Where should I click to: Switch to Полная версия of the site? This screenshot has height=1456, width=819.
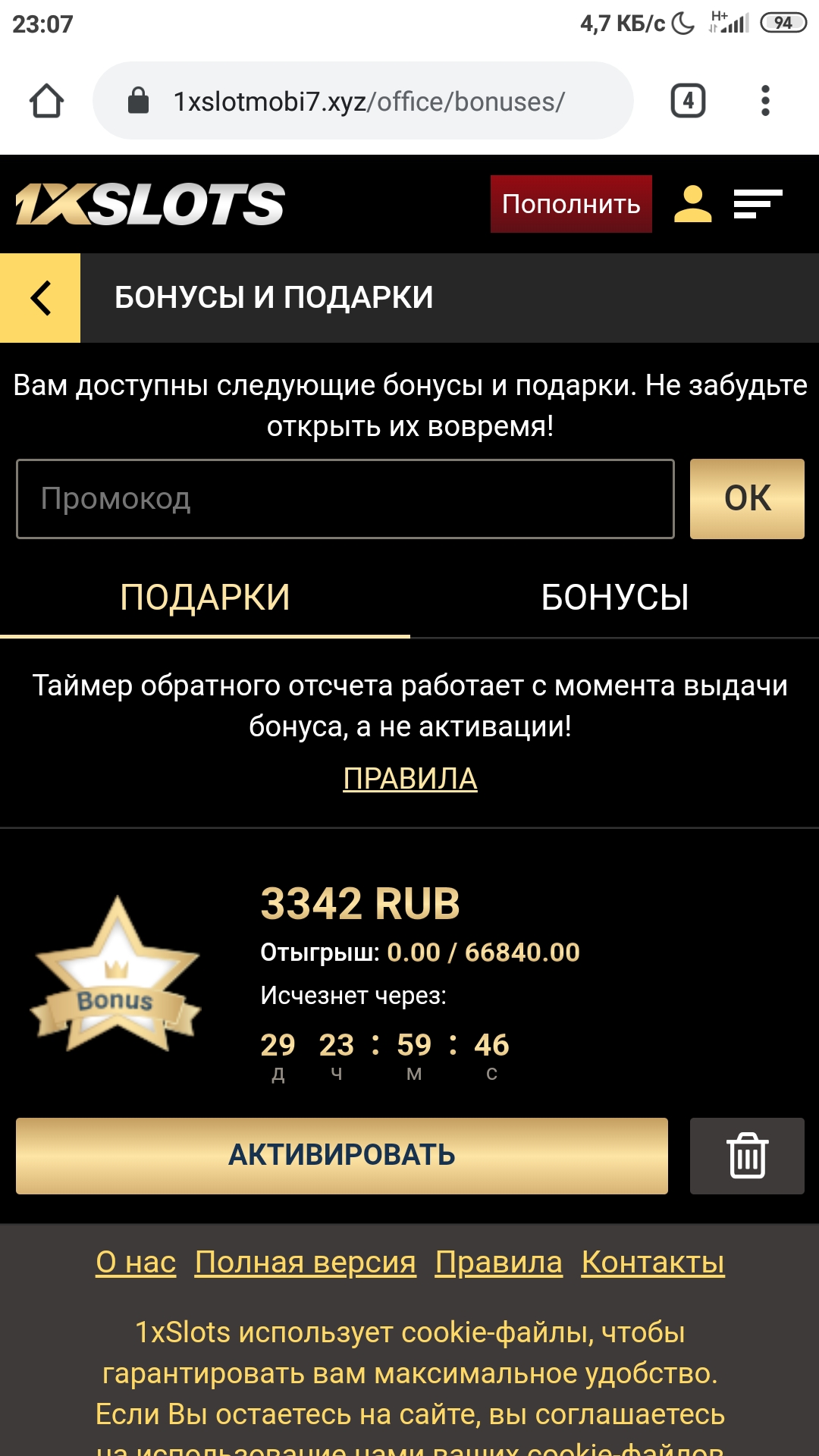[x=306, y=1263]
